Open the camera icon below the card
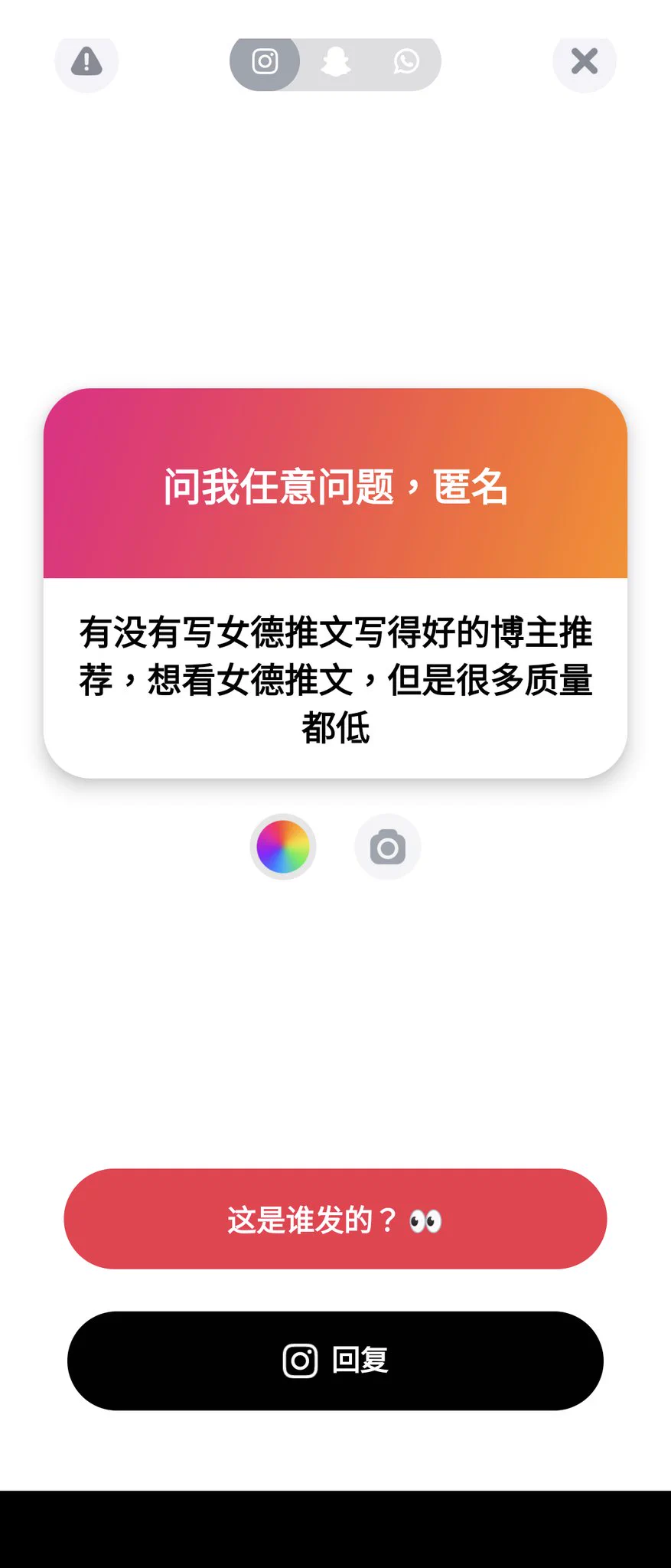 click(x=387, y=847)
